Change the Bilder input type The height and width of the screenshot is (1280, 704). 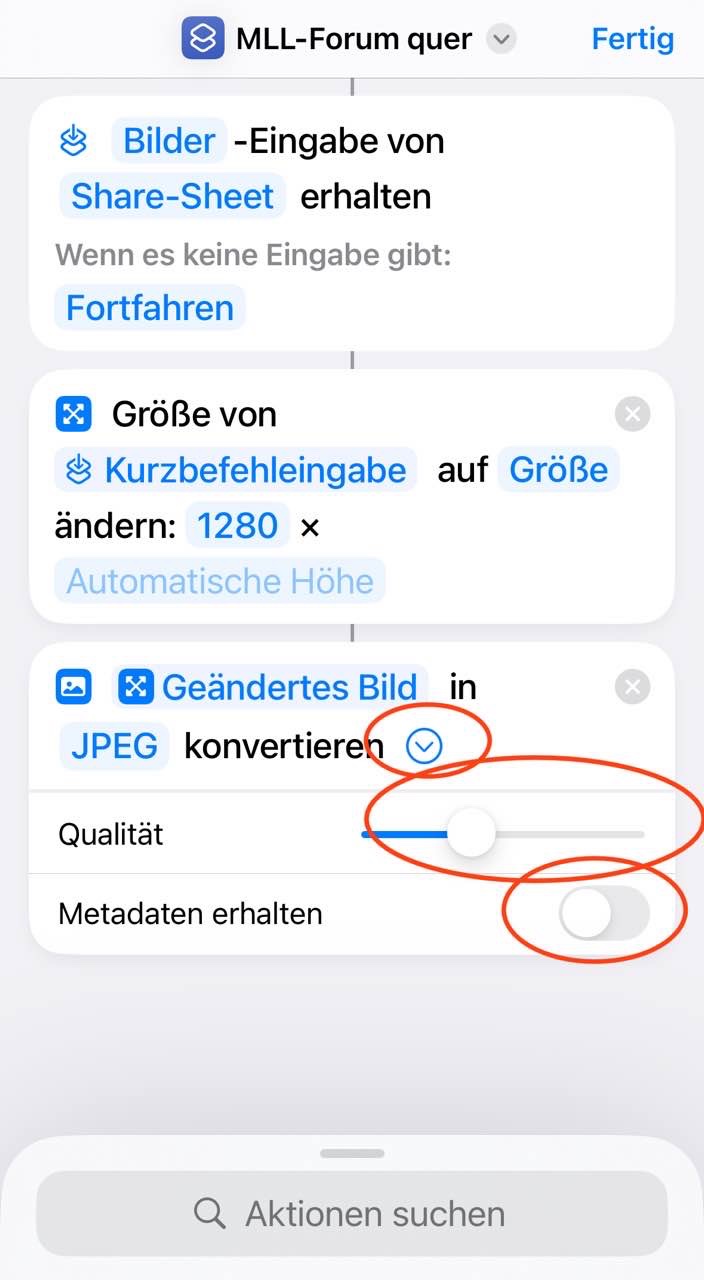tap(169, 141)
